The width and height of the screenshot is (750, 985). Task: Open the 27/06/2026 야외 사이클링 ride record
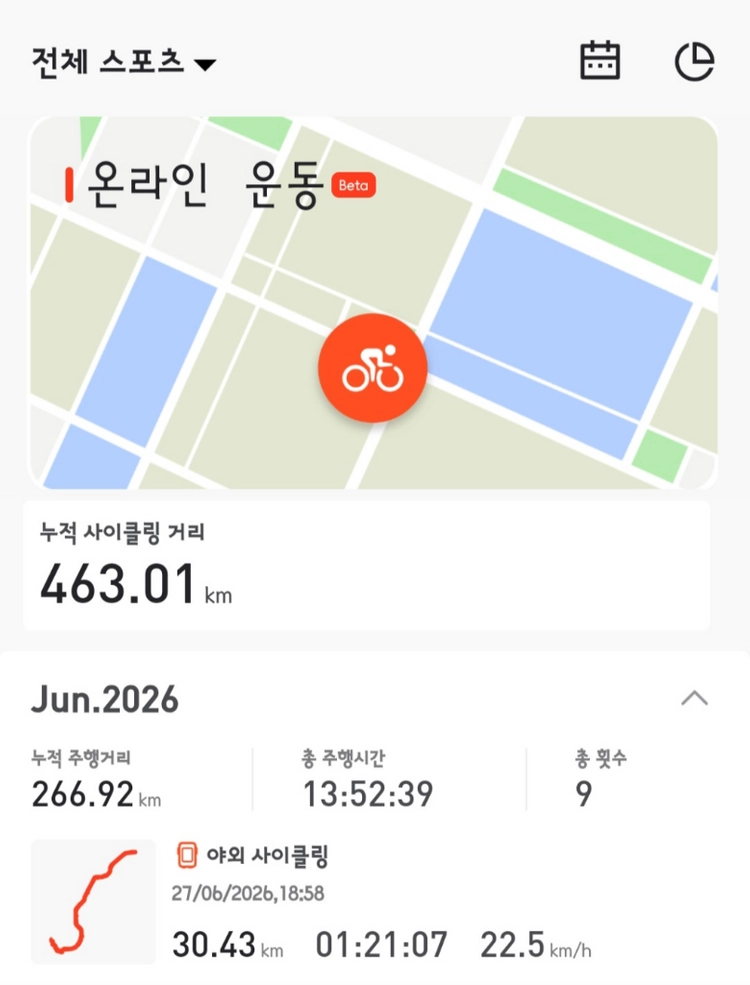coord(373,901)
